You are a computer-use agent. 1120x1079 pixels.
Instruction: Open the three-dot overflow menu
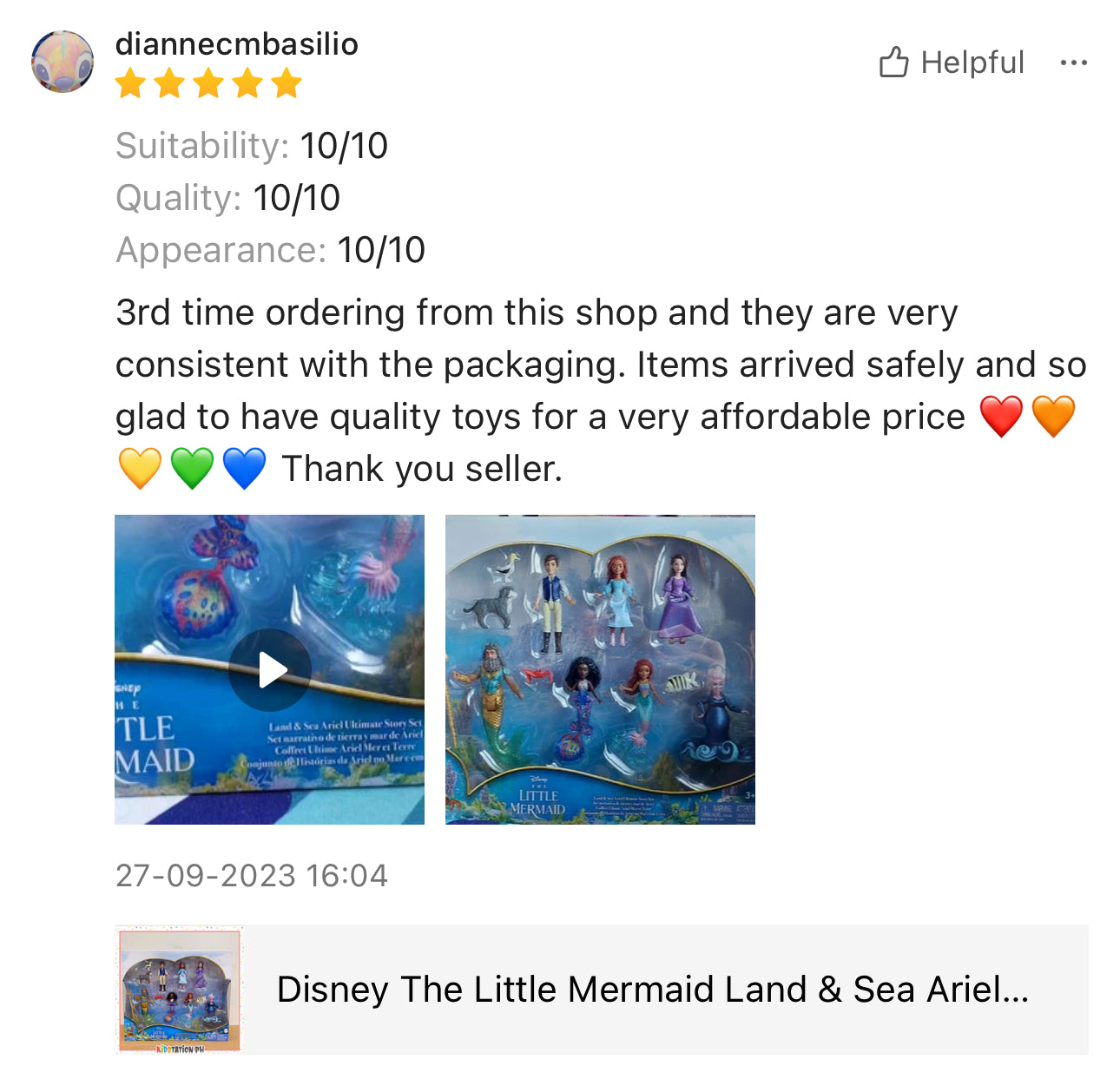click(x=1073, y=63)
